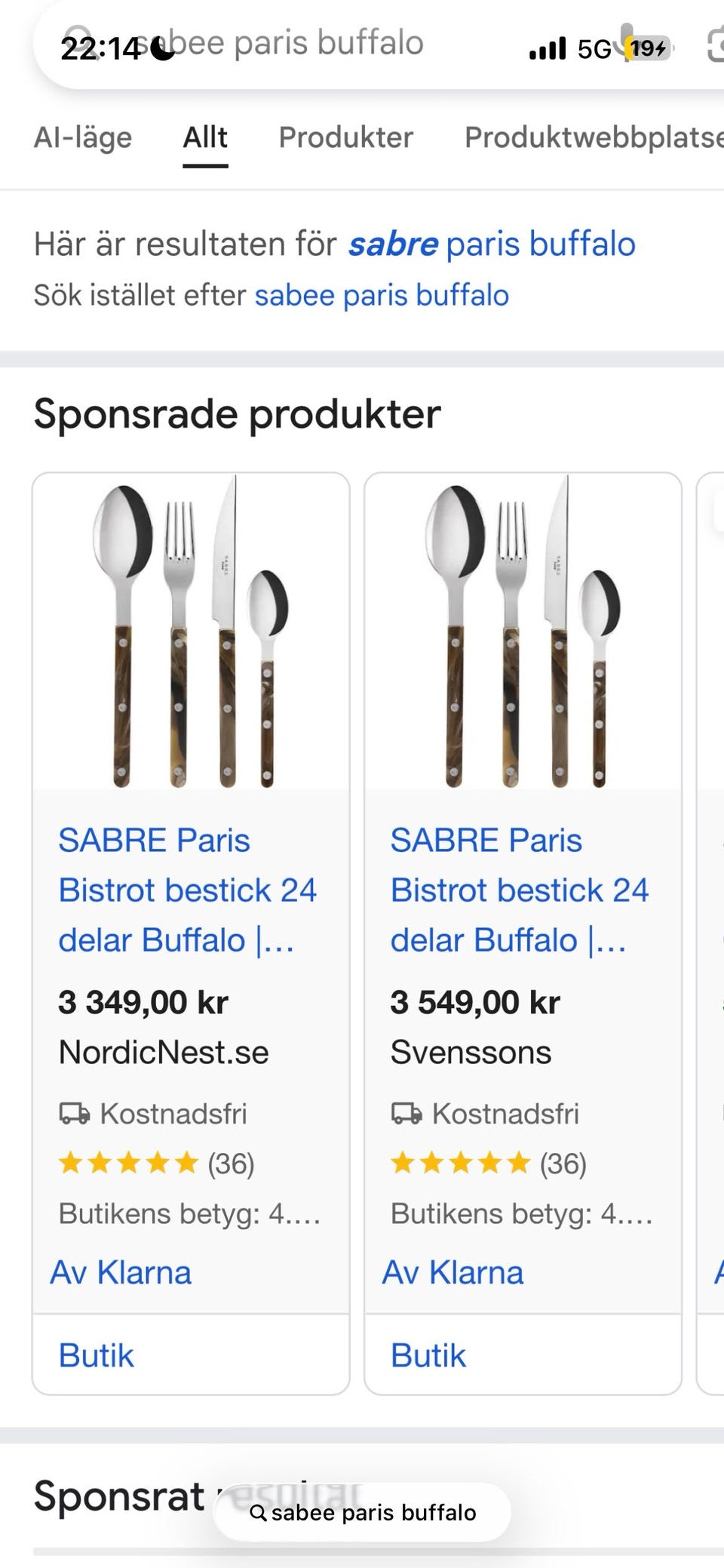Tap the star rating on the NordicNest product
724x1568 pixels.
(128, 1163)
